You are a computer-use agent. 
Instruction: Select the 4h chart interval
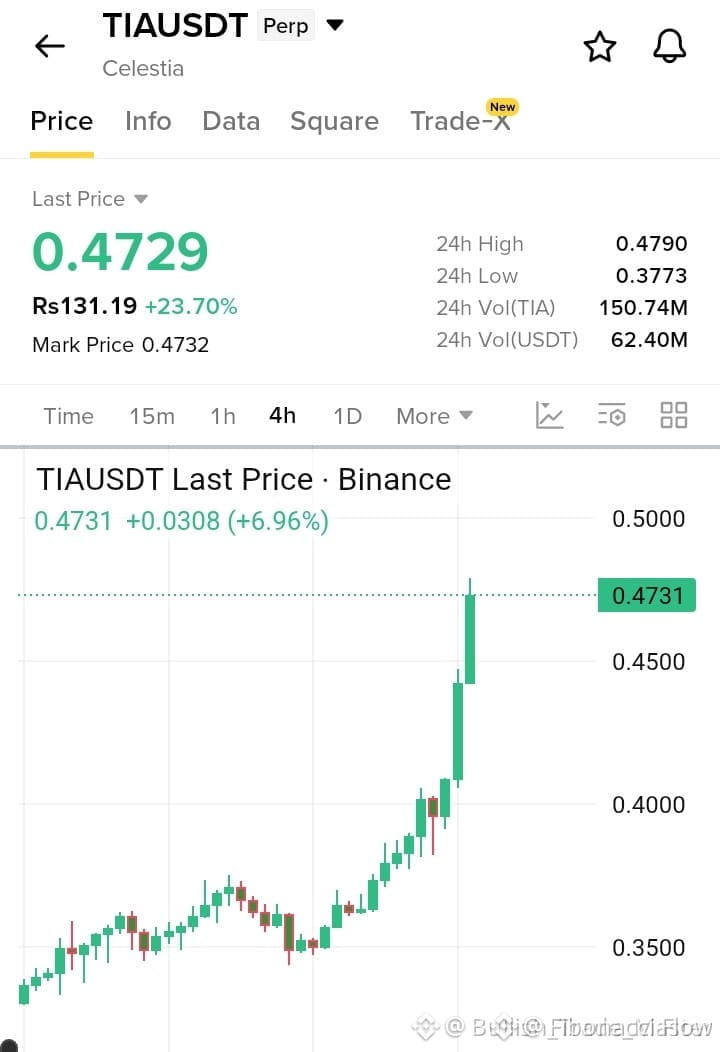click(282, 415)
